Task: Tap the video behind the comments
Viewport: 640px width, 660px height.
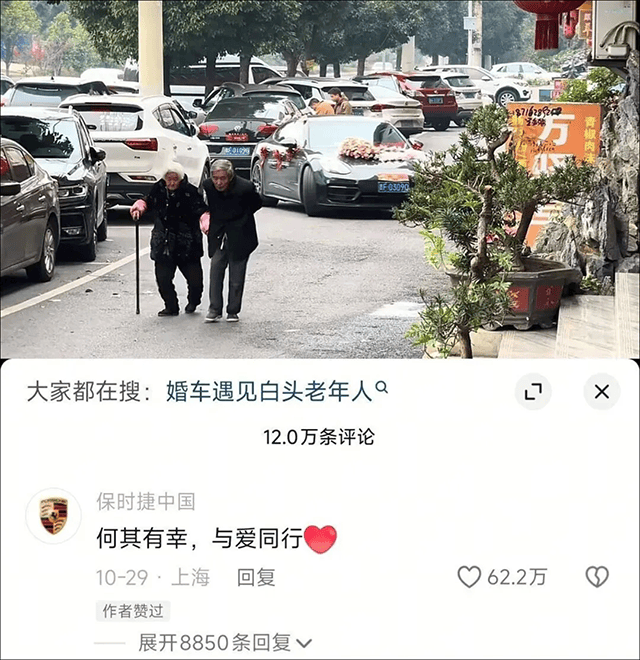Action: point(320,180)
